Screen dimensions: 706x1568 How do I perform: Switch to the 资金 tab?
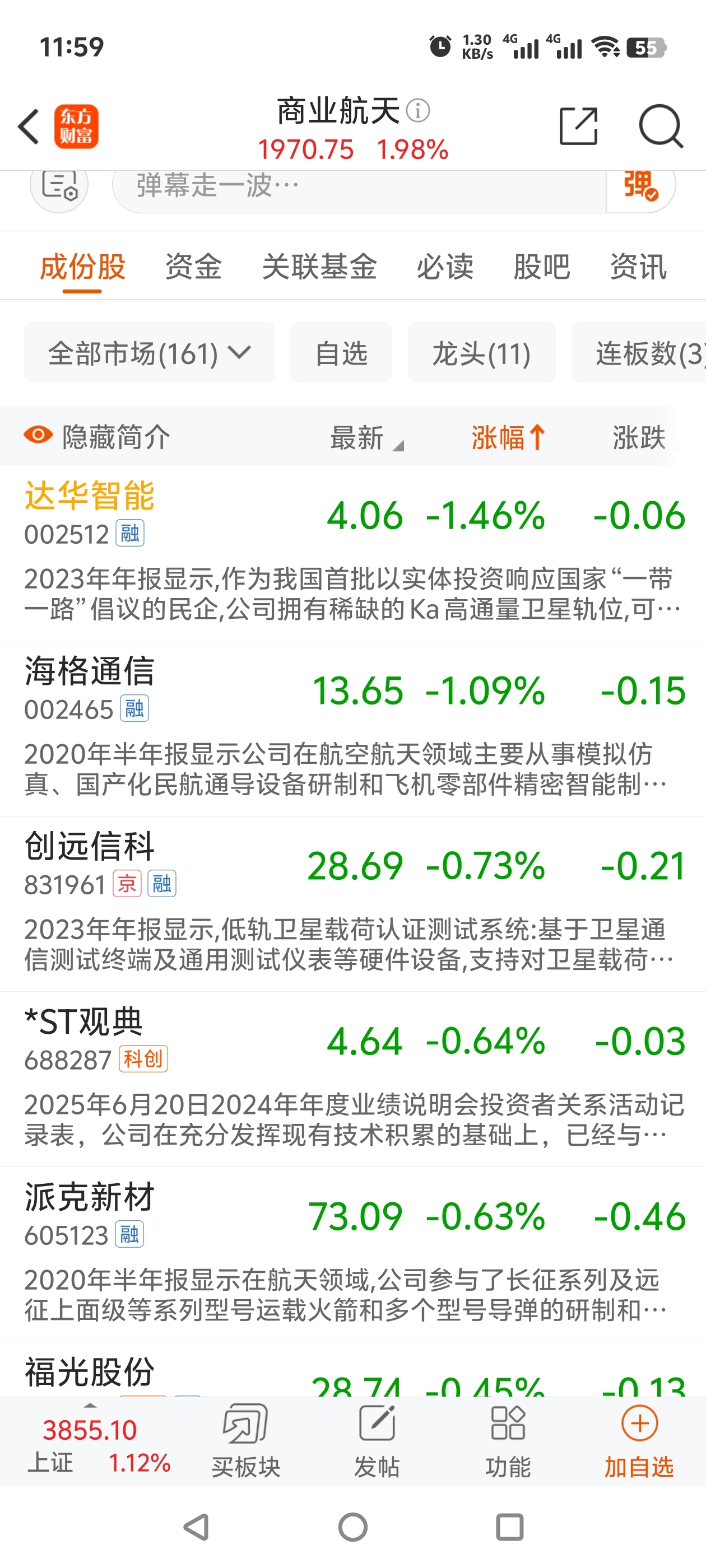tap(193, 267)
